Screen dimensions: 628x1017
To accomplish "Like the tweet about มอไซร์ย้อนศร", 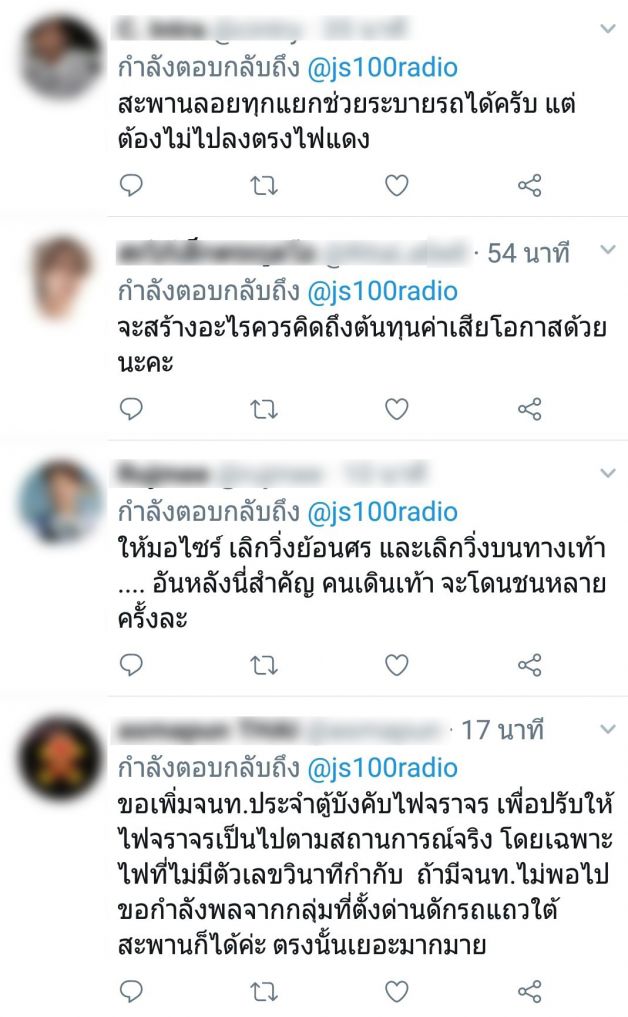I will pyautogui.click(x=397, y=664).
